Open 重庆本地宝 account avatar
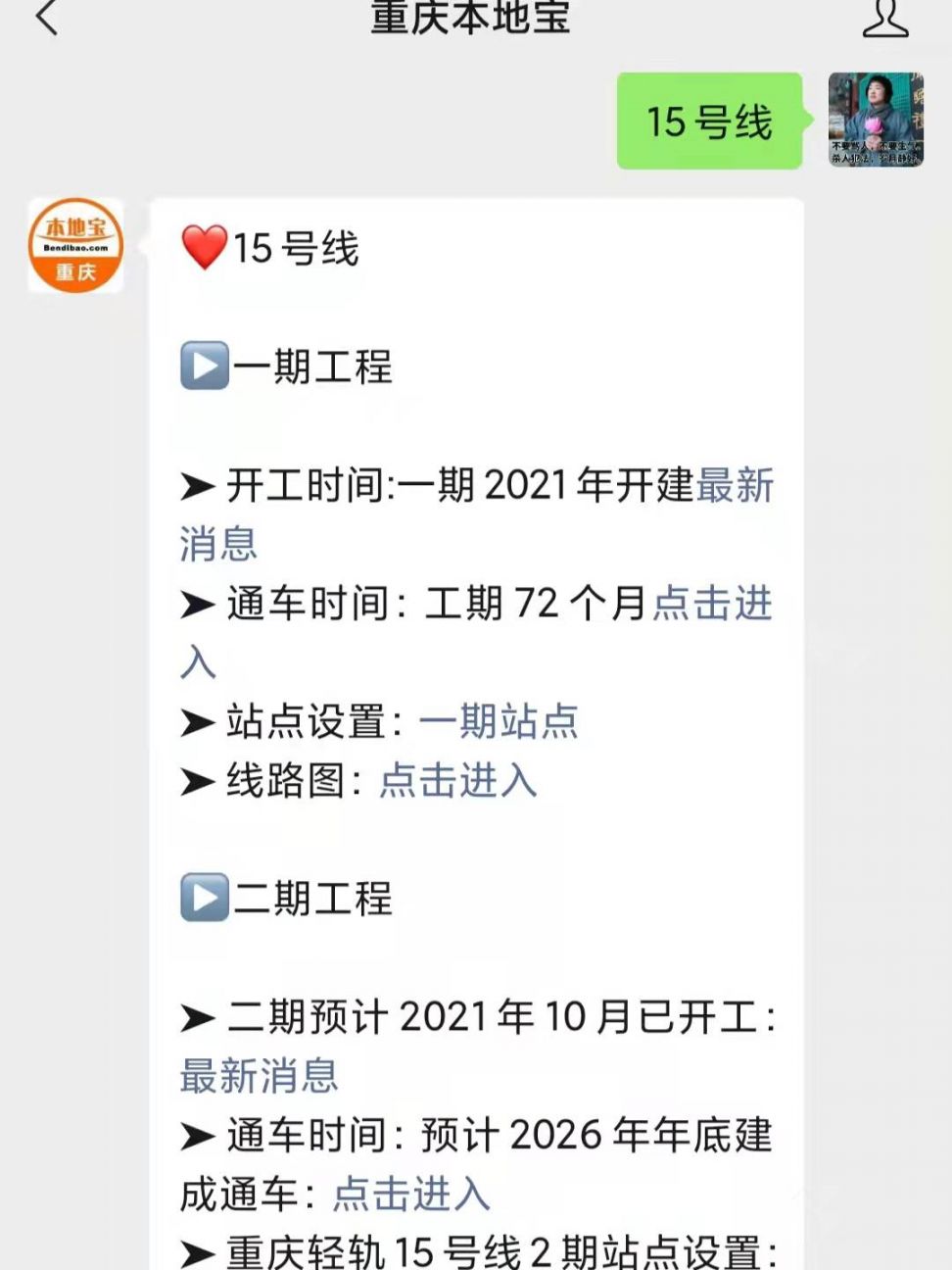The height and width of the screenshot is (1270, 952). pyautogui.click(x=75, y=246)
